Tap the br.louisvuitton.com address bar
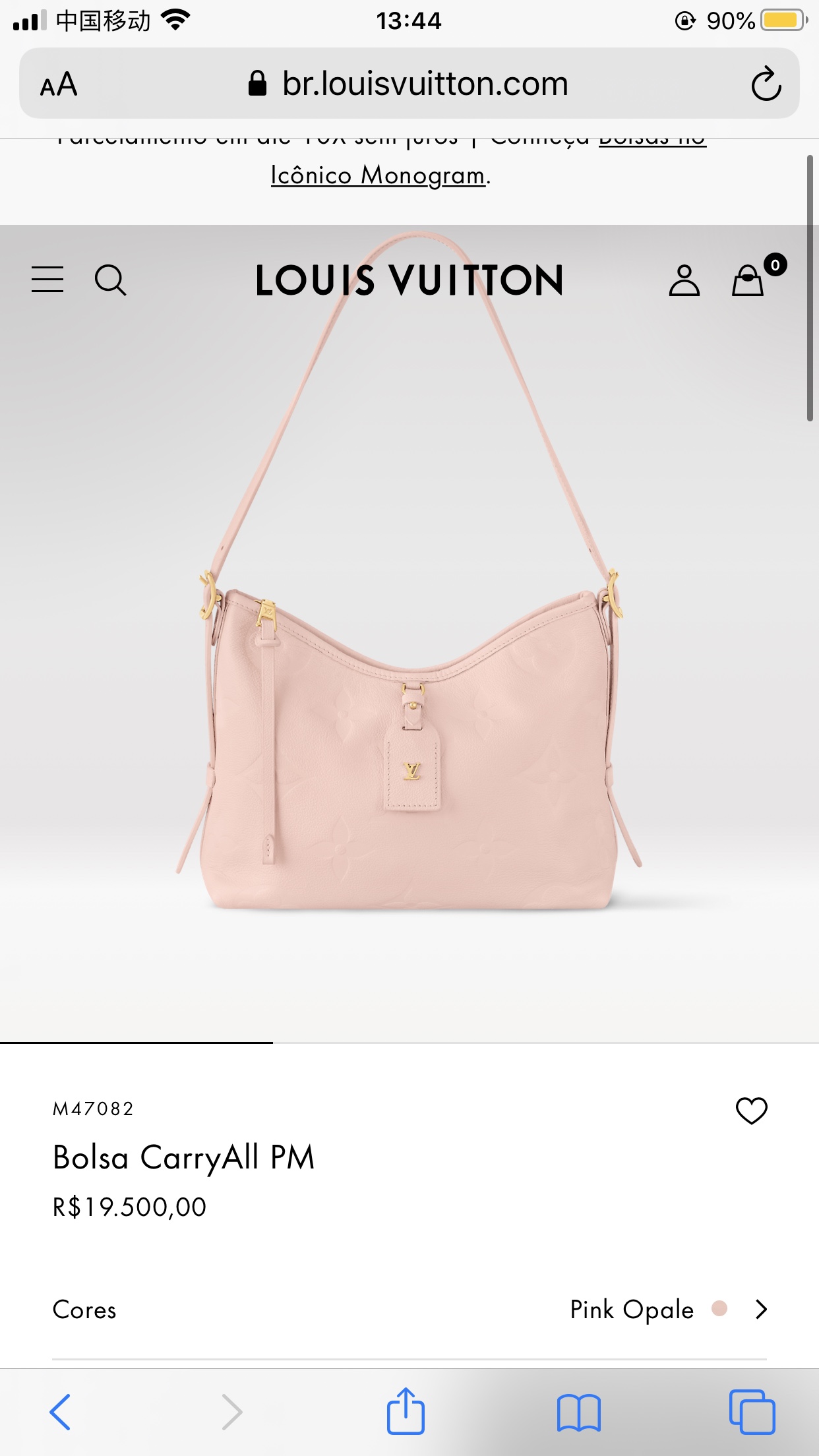Viewport: 819px width, 1456px height. [x=409, y=84]
